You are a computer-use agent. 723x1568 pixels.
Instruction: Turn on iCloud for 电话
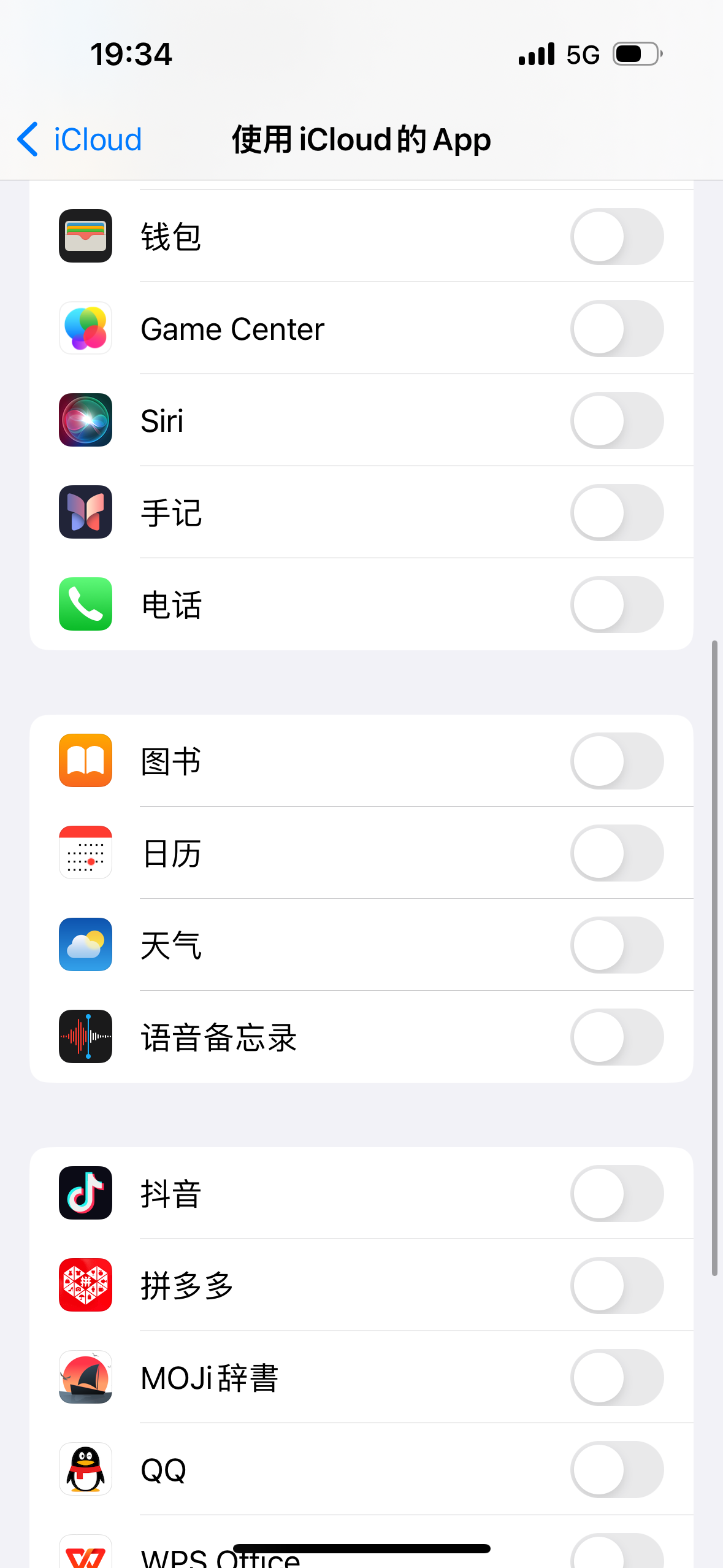[616, 605]
